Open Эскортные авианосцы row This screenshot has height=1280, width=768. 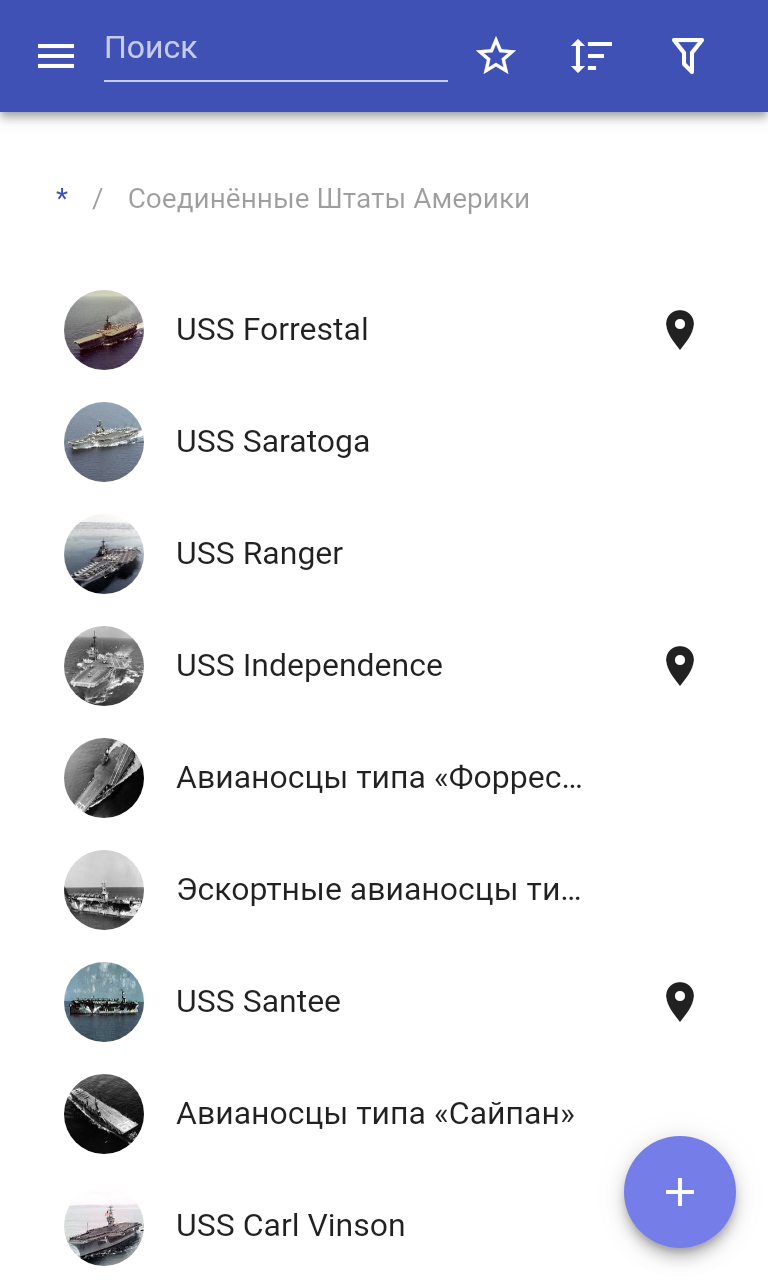[378, 890]
